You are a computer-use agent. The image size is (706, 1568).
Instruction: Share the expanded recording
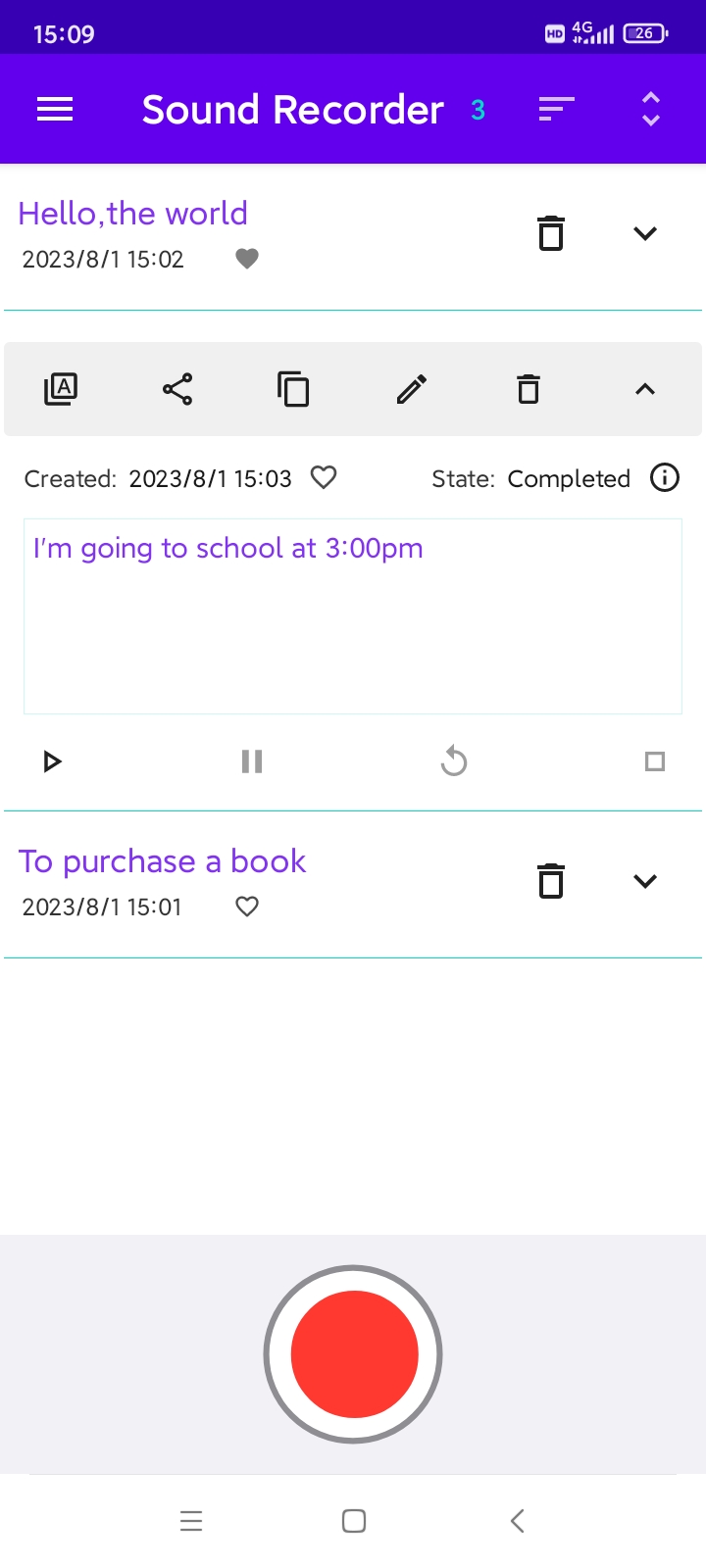(x=177, y=389)
